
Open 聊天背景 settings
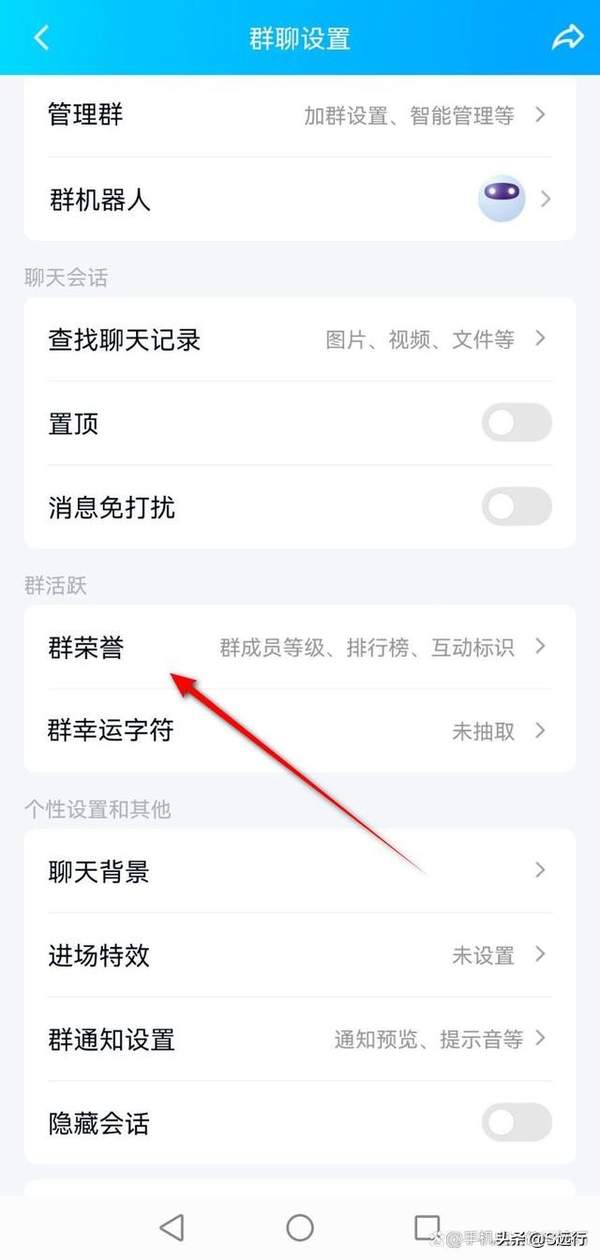300,871
